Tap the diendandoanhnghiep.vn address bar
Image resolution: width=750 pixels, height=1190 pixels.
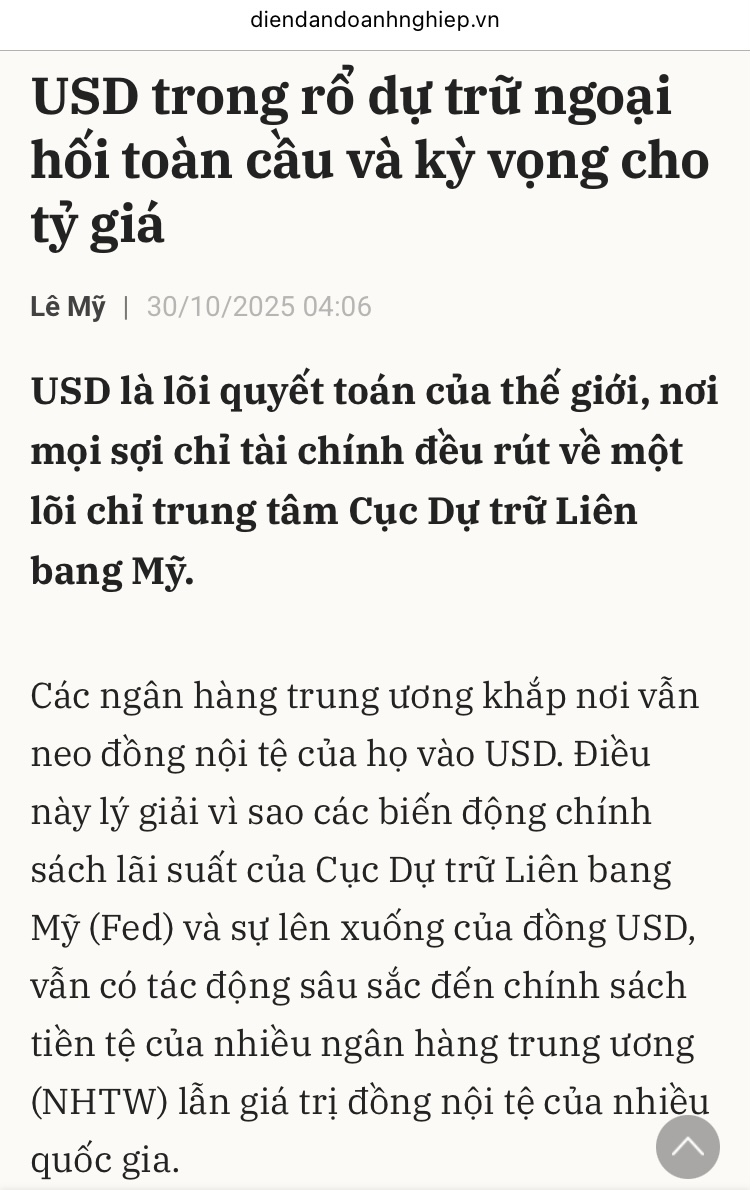375,20
